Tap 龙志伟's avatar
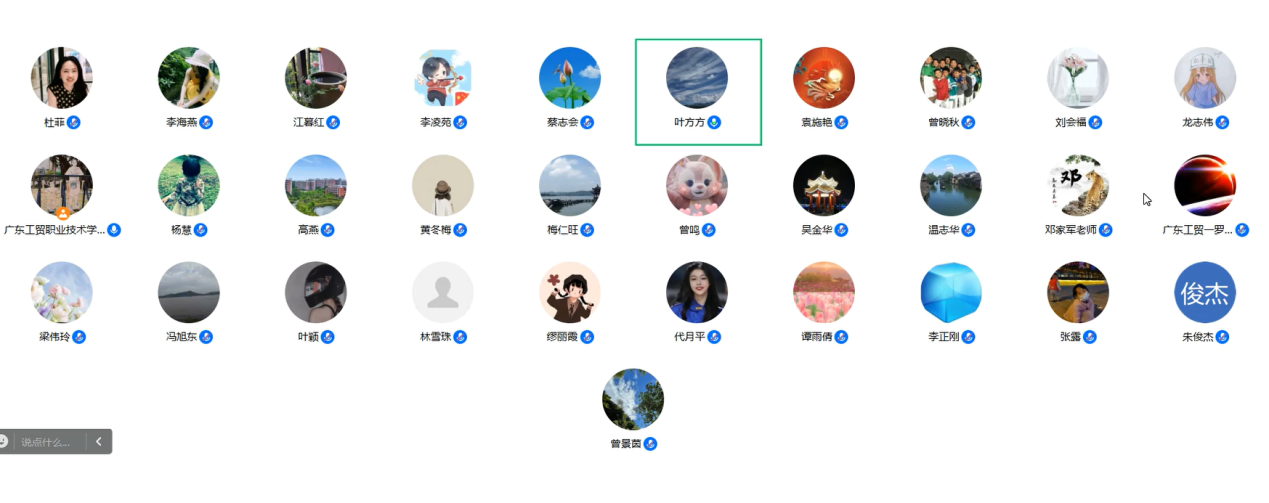This screenshot has width=1269, height=503. coord(1205,78)
